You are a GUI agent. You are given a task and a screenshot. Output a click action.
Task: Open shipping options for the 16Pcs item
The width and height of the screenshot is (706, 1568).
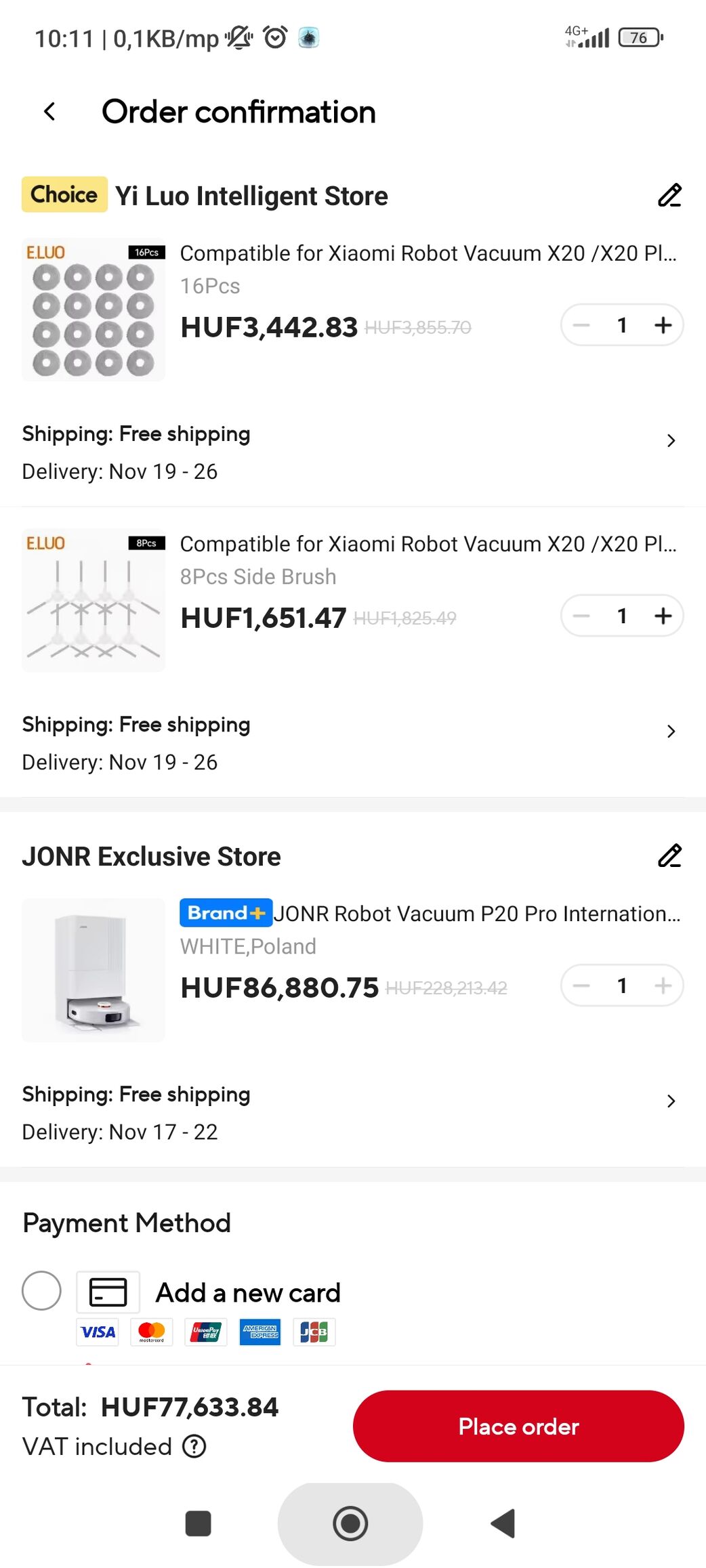click(x=670, y=441)
